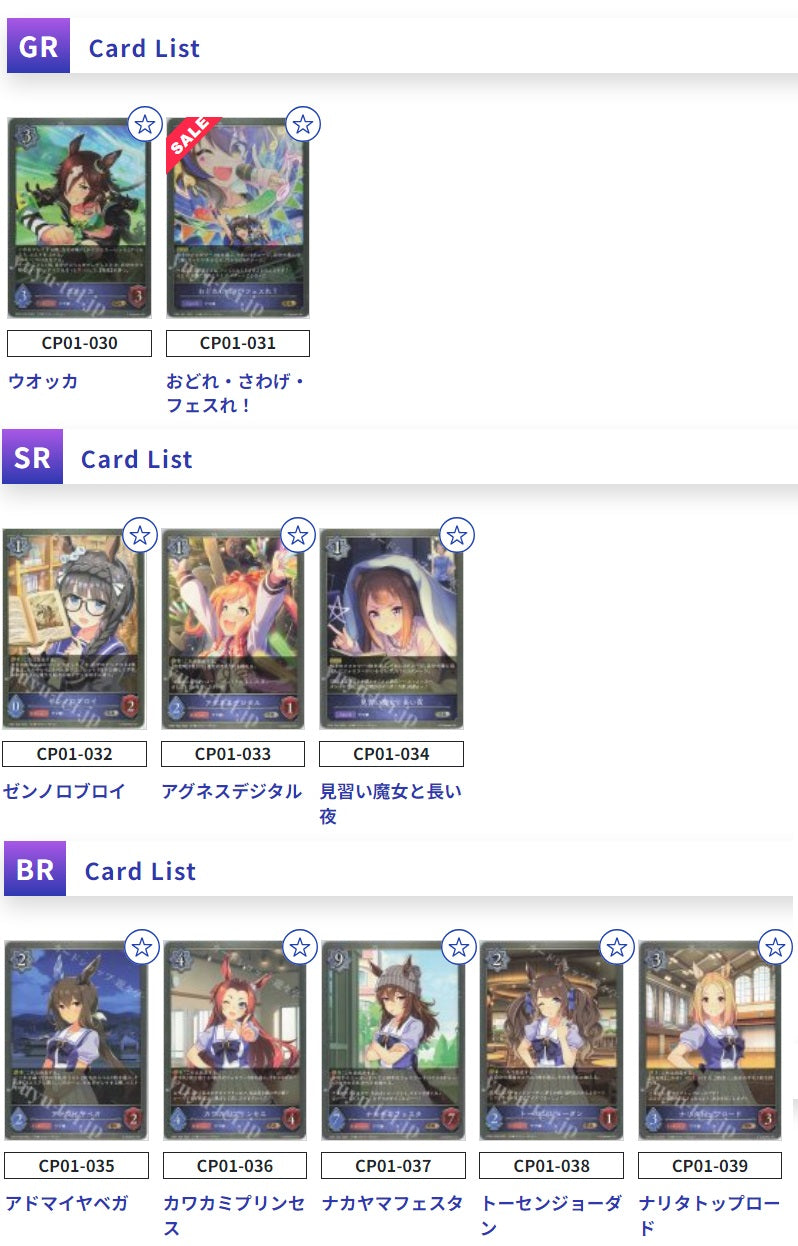Viewport: 798px width, 1246px height.
Task: Open the トーセンジョーダン card image
Action: tap(551, 1040)
